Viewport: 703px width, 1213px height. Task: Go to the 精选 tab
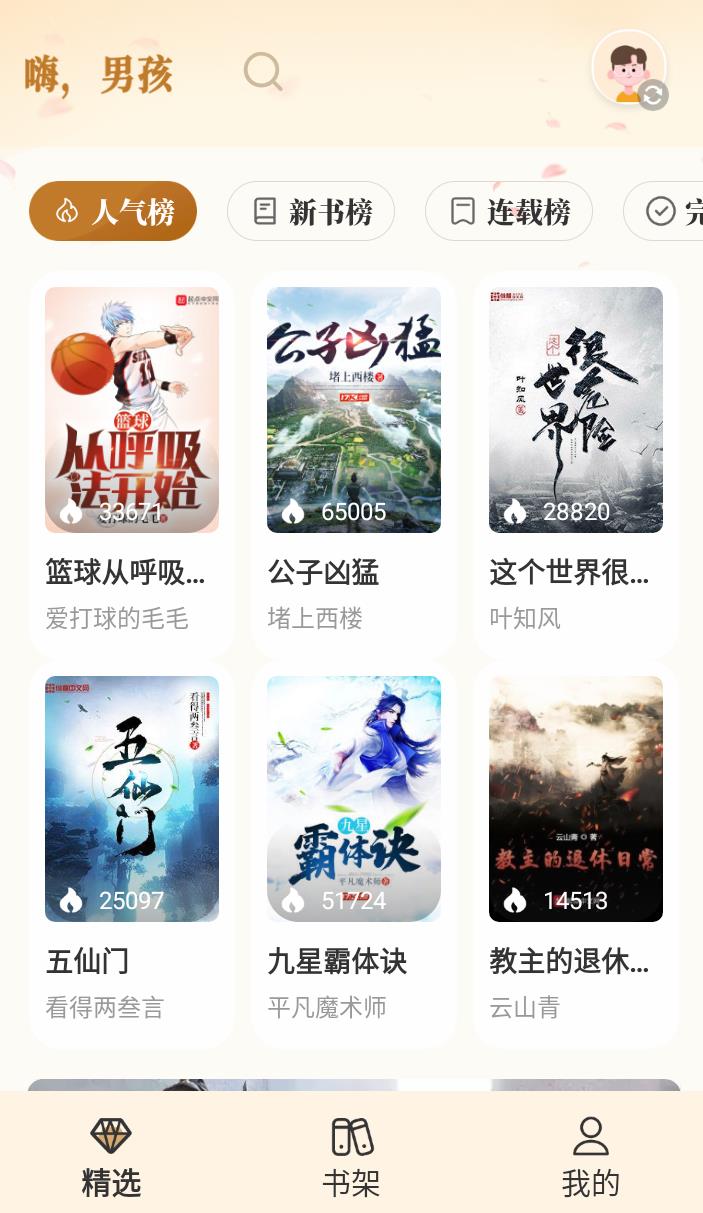pyautogui.click(x=111, y=1156)
